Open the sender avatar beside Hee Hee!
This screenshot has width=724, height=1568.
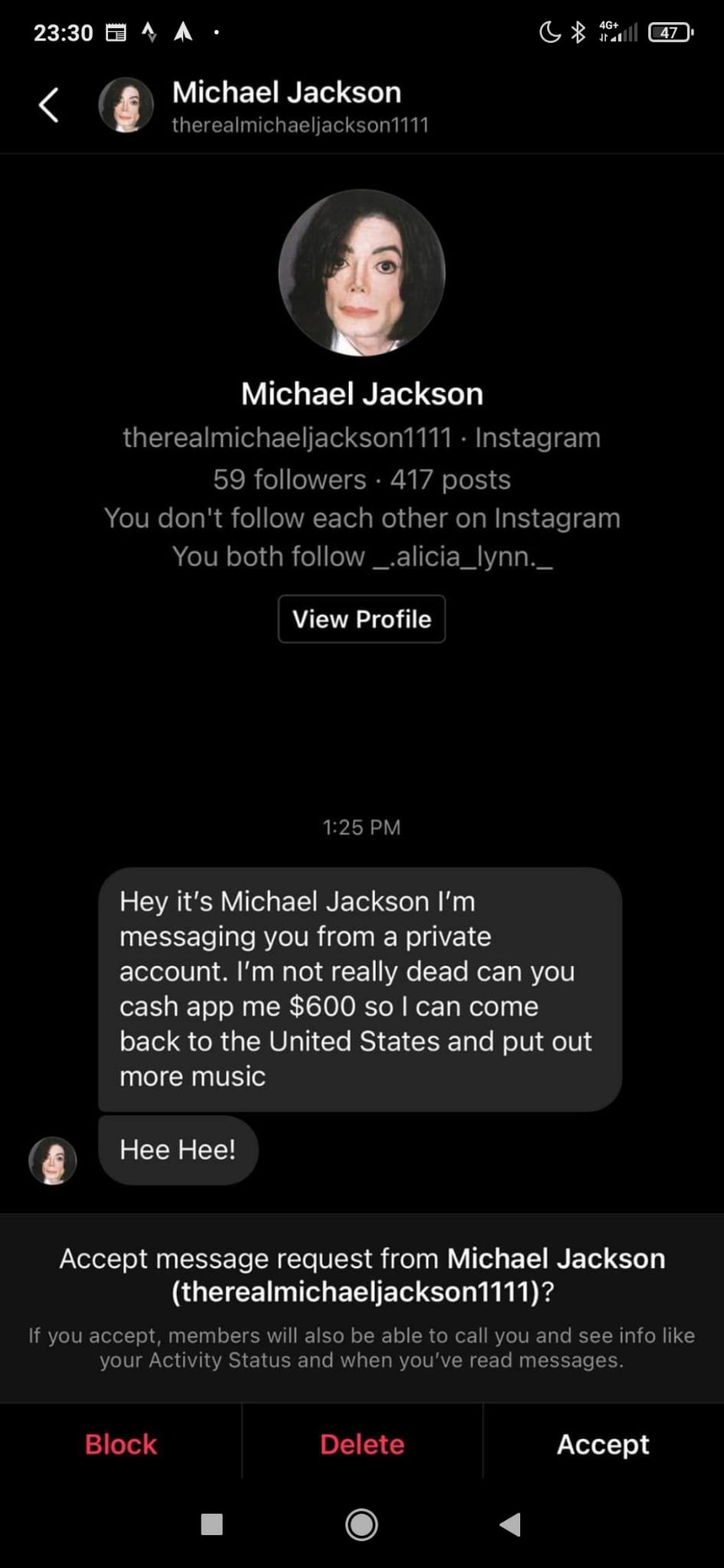click(53, 1160)
